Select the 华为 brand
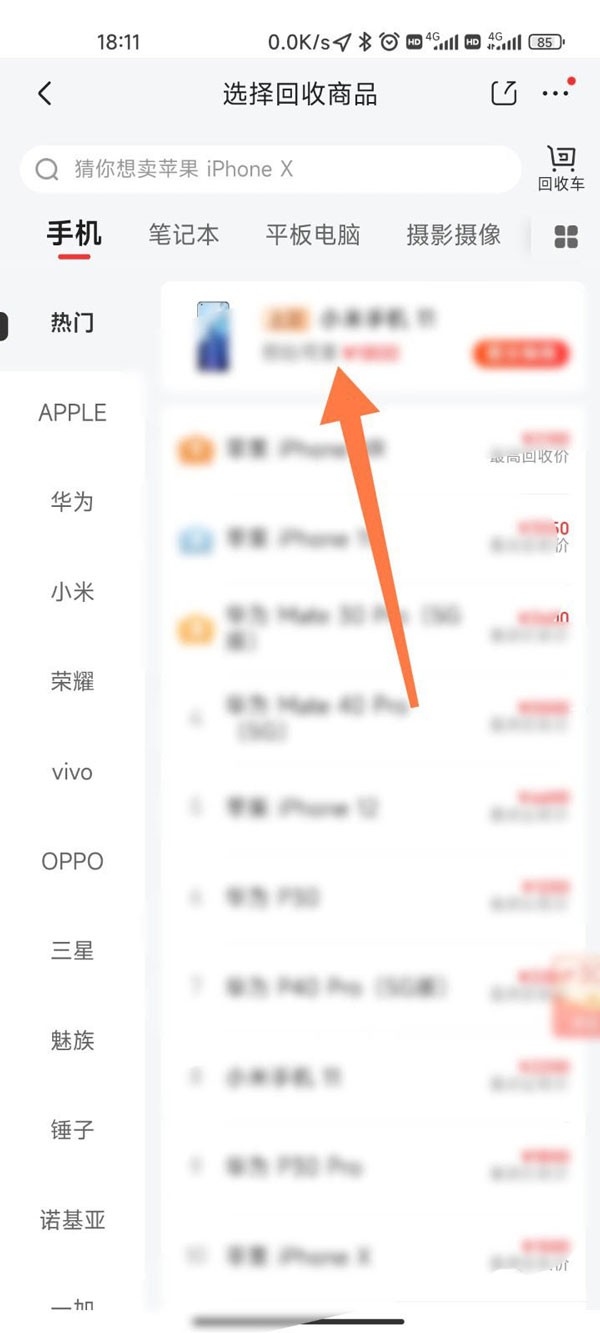 pos(72,501)
